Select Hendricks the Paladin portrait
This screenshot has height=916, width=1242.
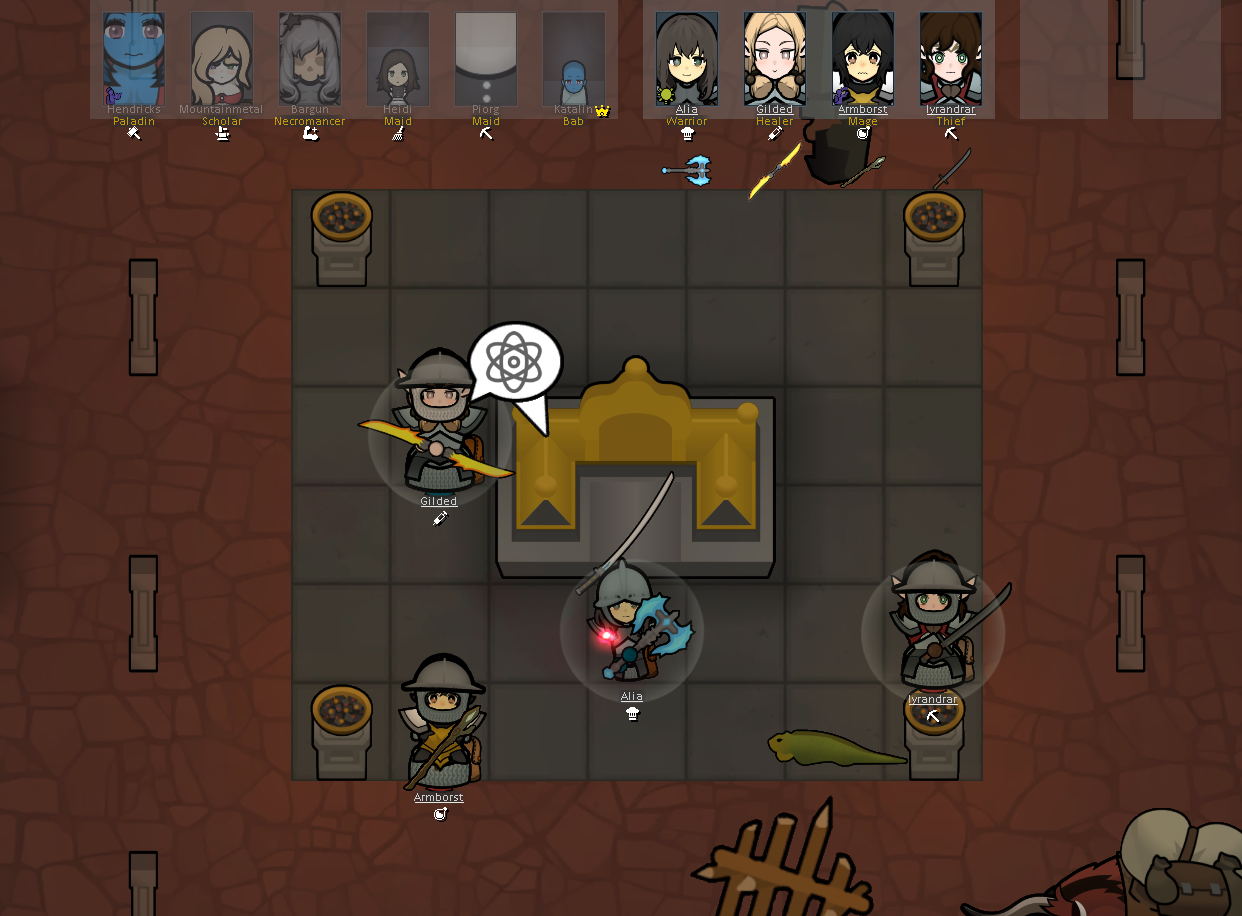pos(134,59)
